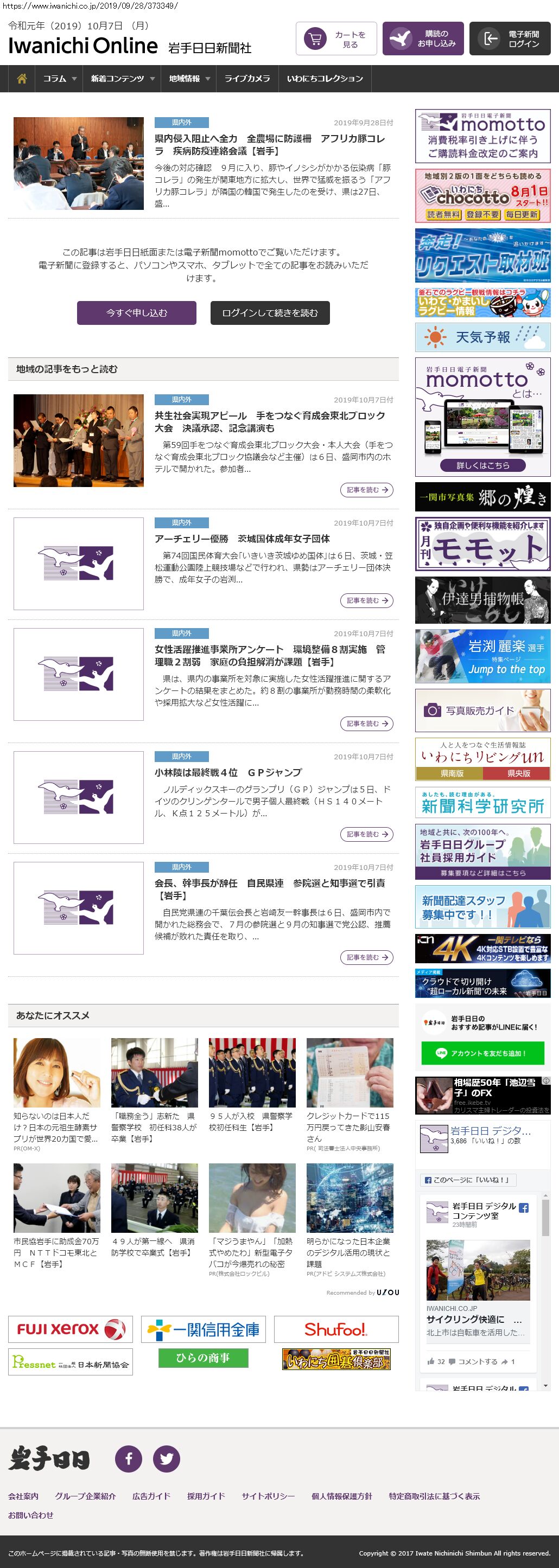Screen dimensions: 559x1568
Task: Open the 天気予報 weather banner
Action: pyautogui.click(x=482, y=337)
